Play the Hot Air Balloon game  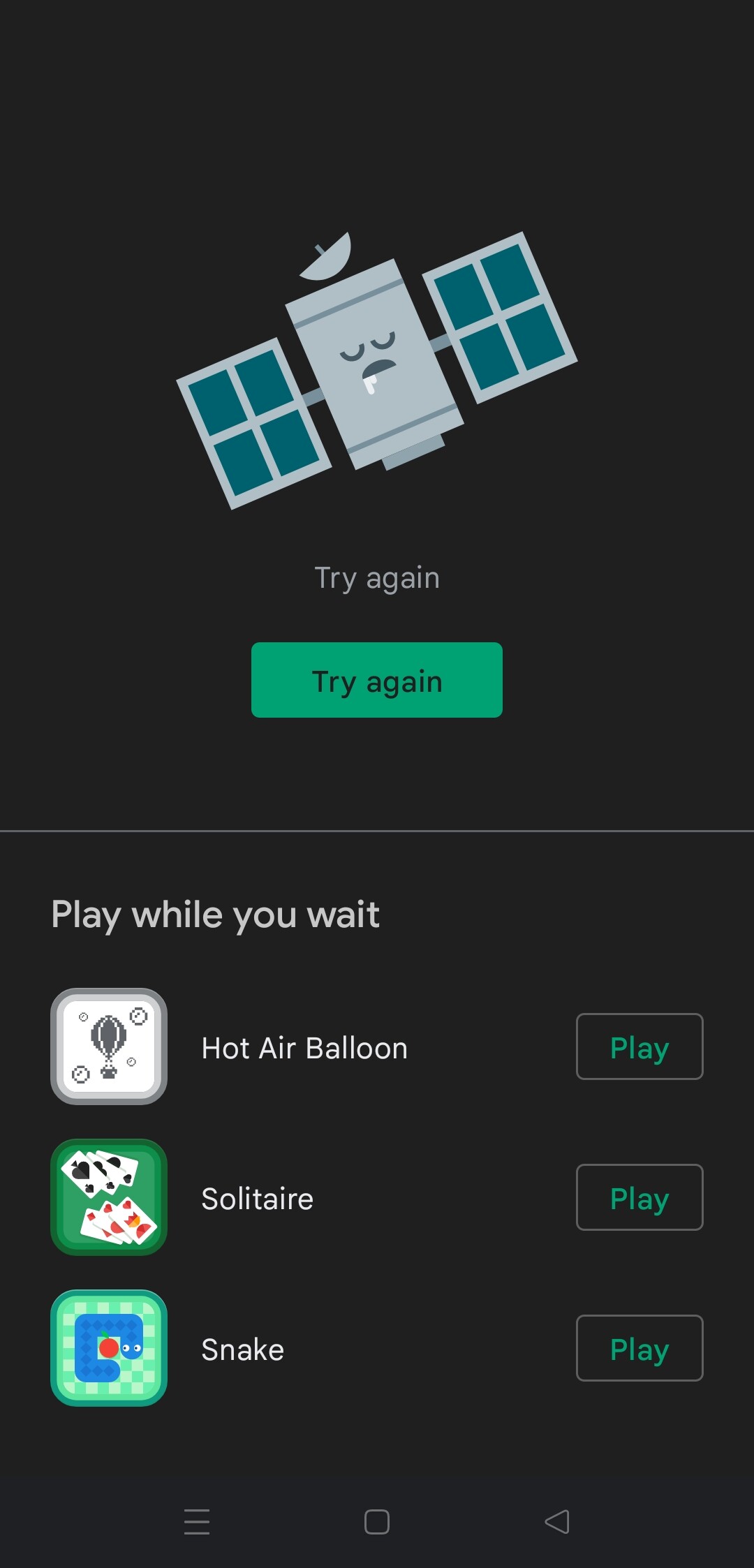(639, 1046)
